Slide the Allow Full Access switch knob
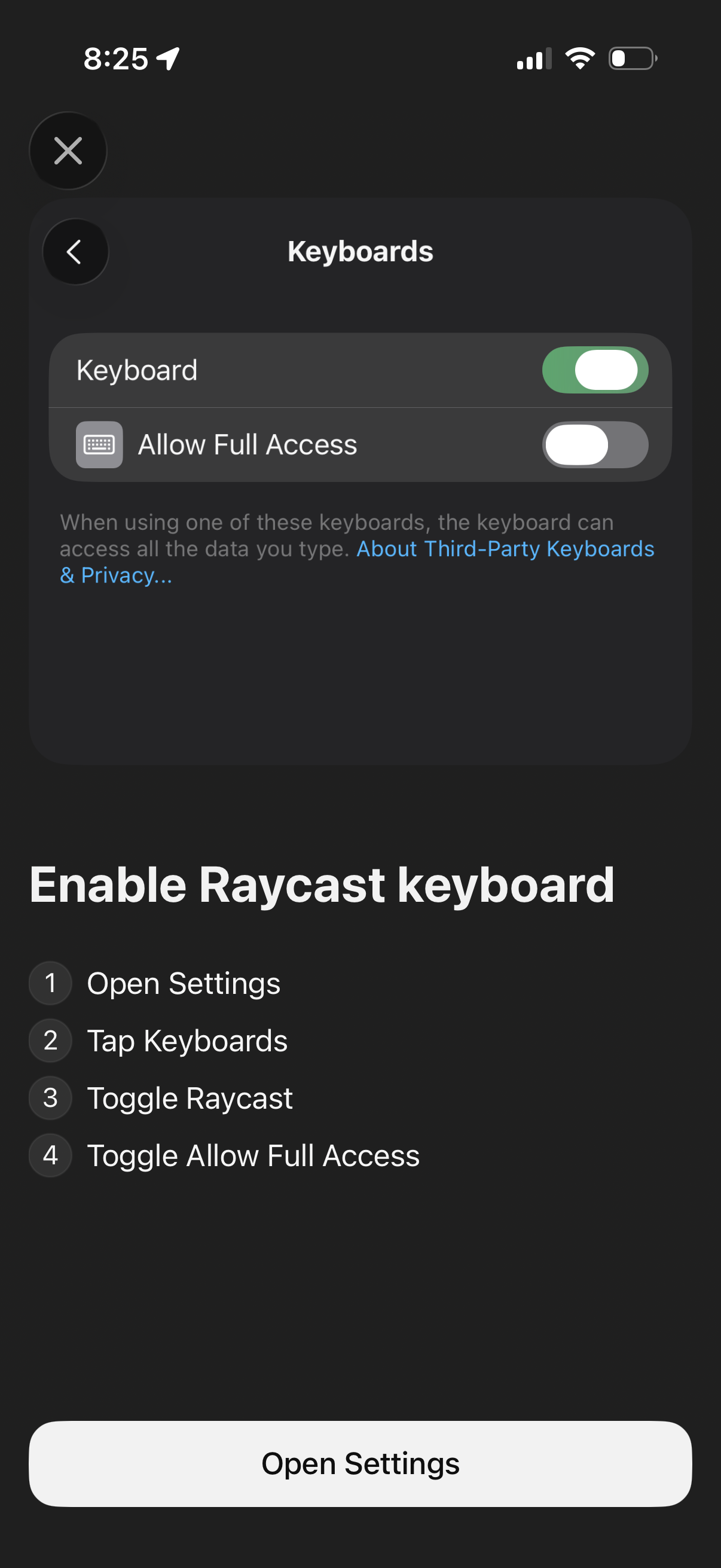 (577, 444)
